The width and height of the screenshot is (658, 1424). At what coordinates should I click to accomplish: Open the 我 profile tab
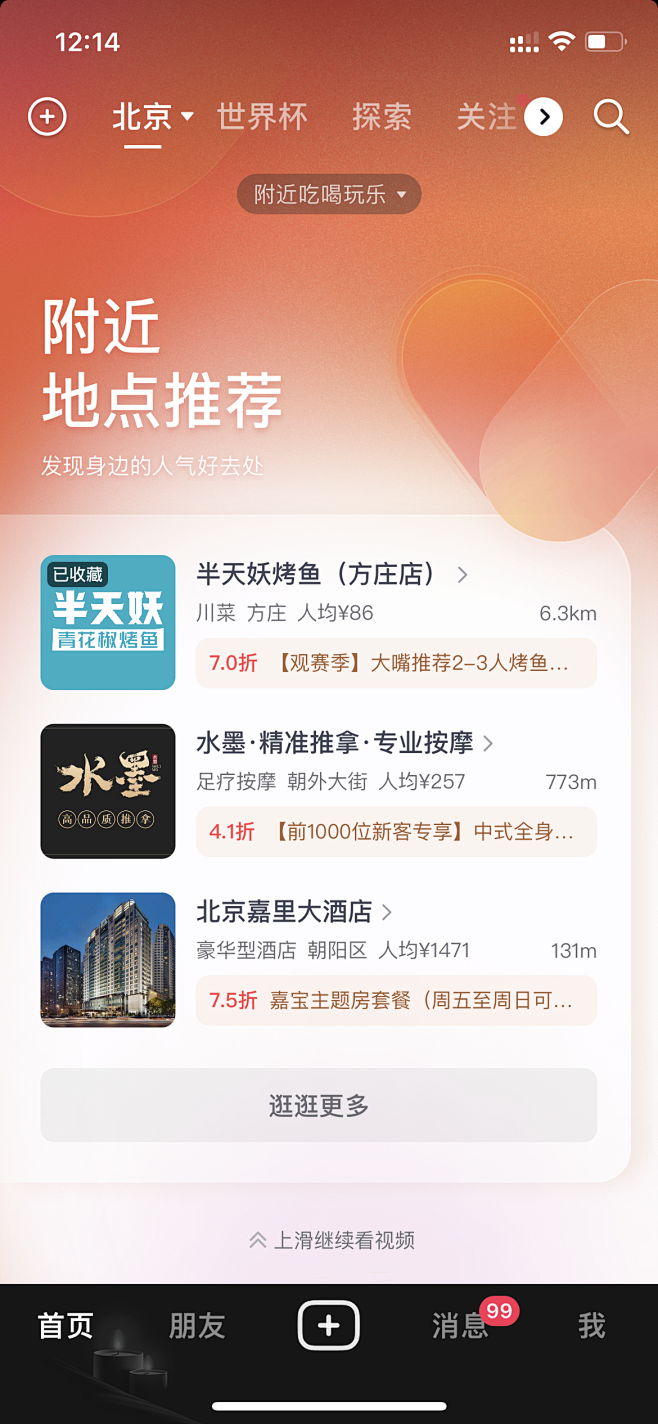591,1326
